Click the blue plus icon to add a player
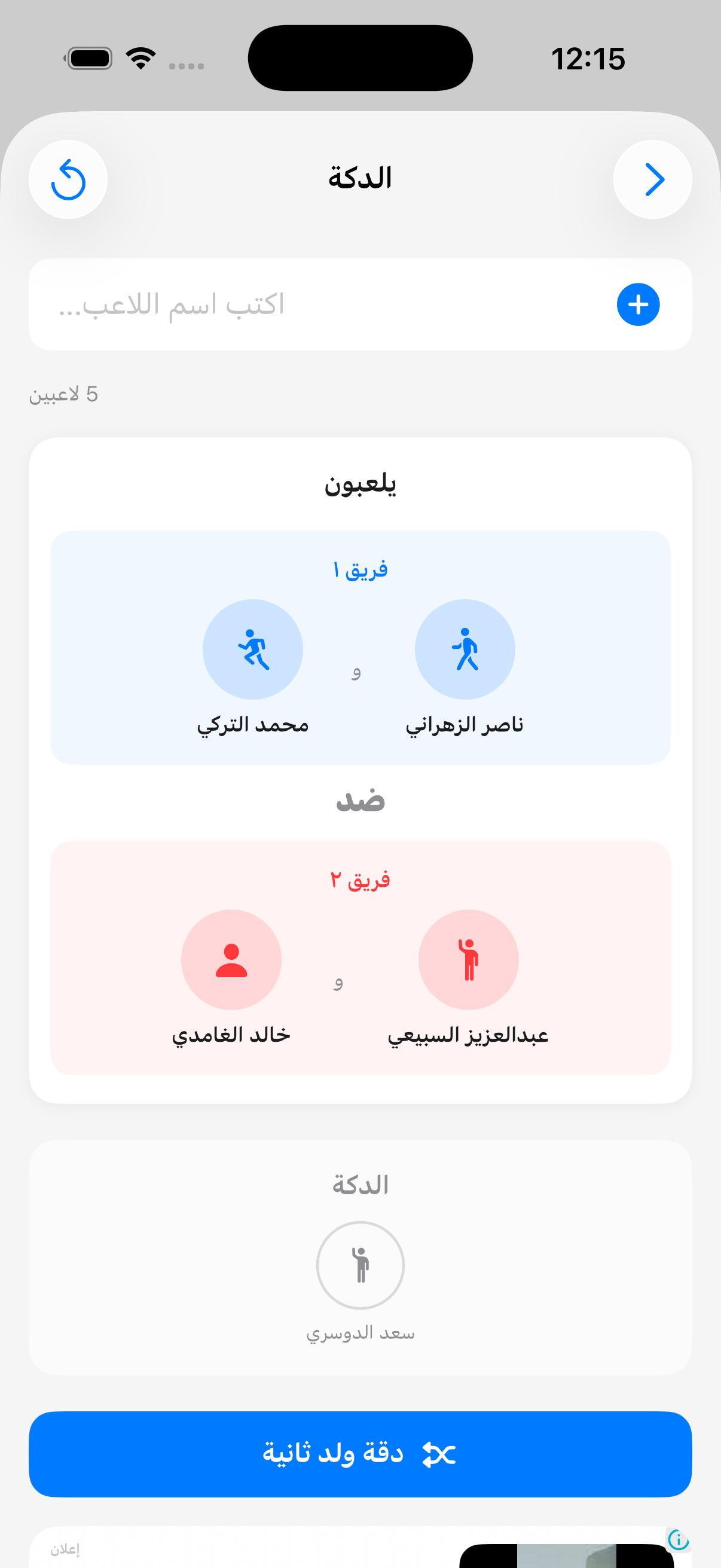721x1568 pixels. point(638,305)
